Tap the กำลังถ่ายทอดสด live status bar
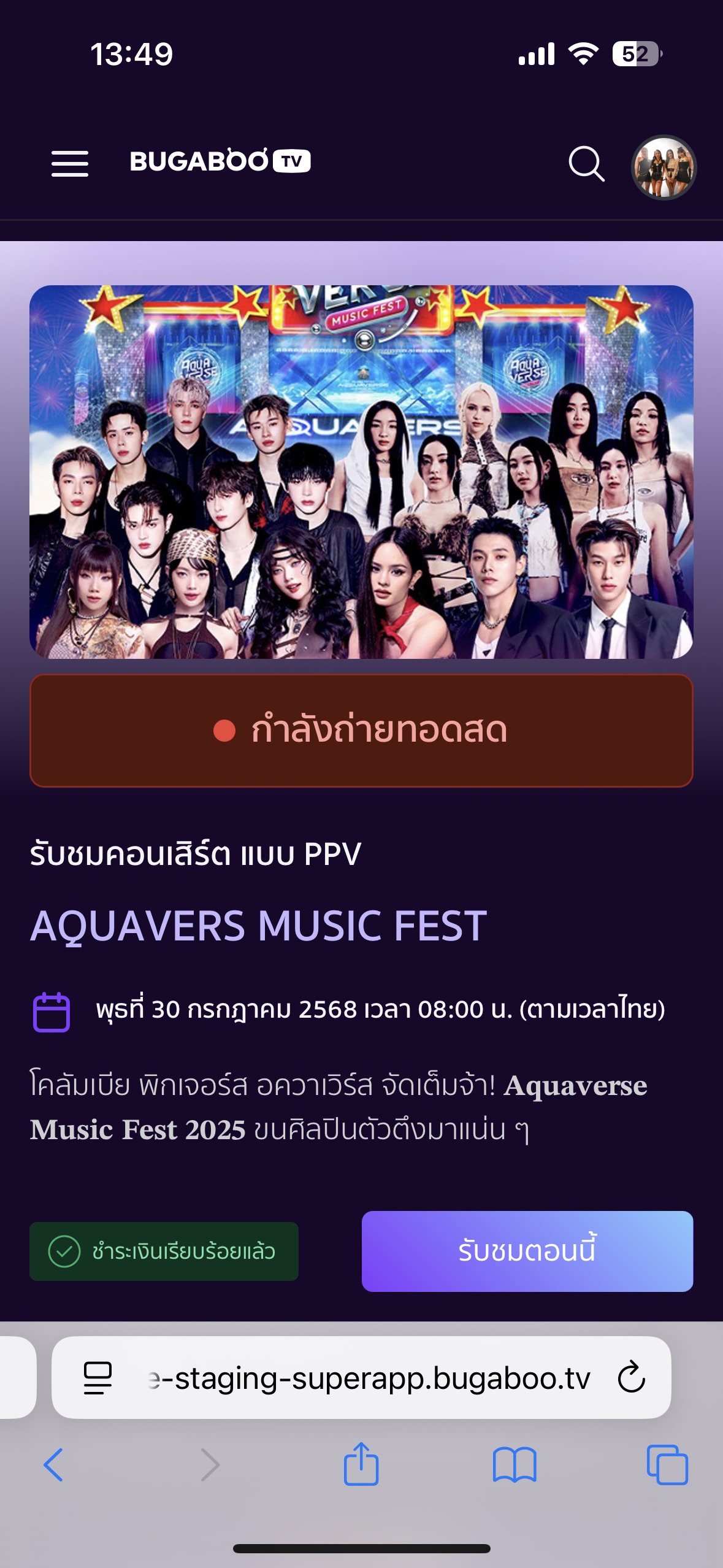723x1568 pixels. point(361,730)
